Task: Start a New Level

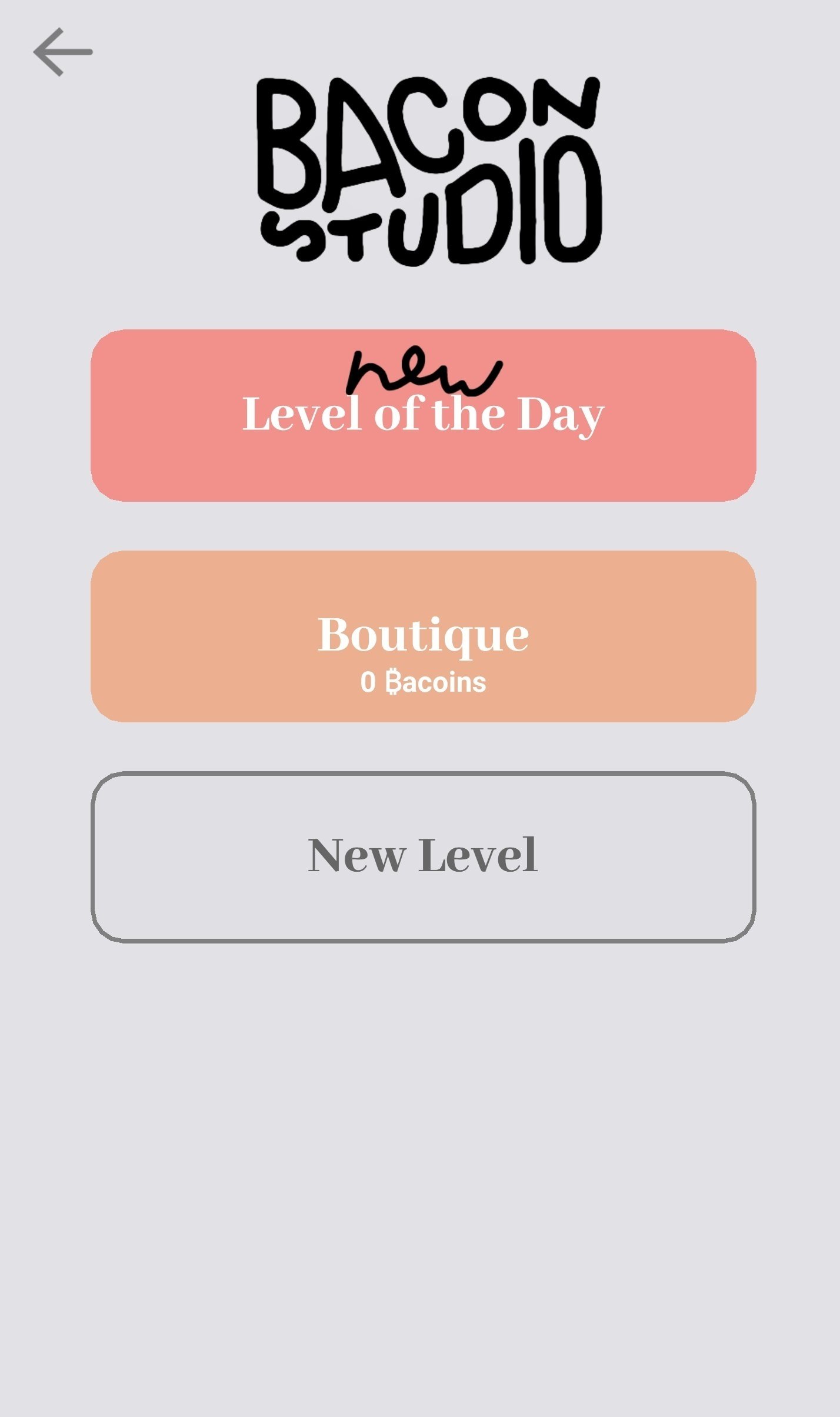Action: coord(423,857)
